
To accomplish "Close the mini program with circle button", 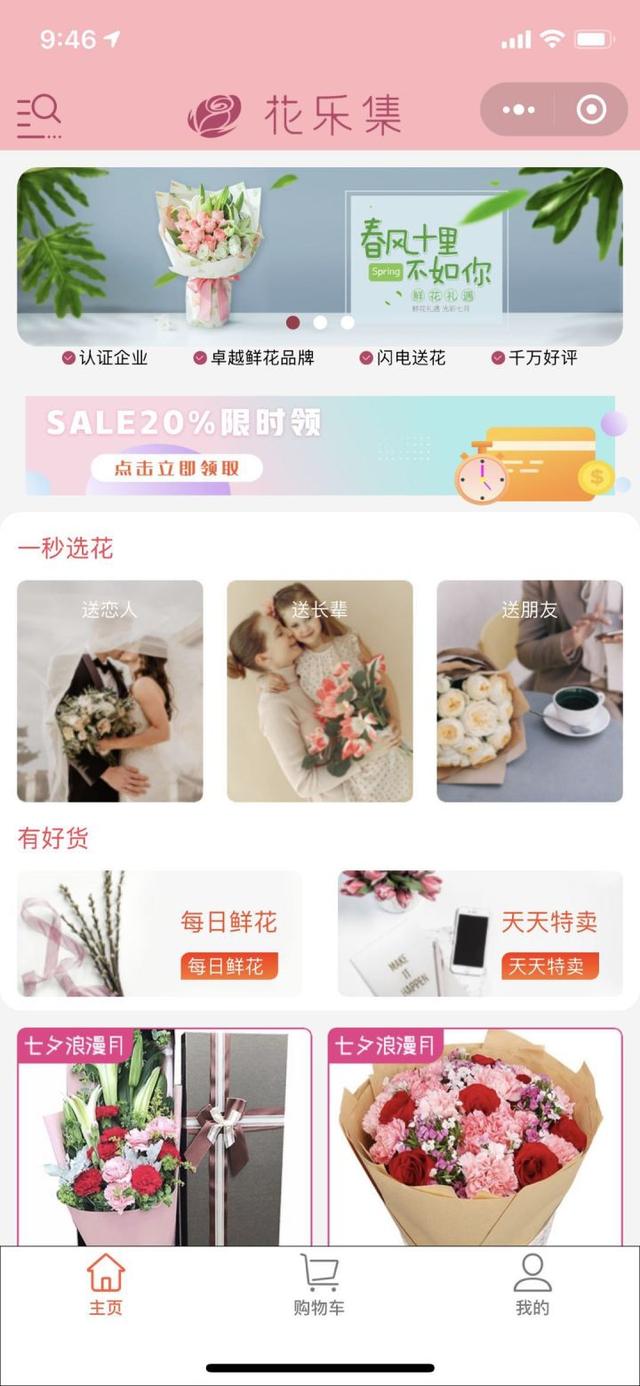I will (592, 110).
